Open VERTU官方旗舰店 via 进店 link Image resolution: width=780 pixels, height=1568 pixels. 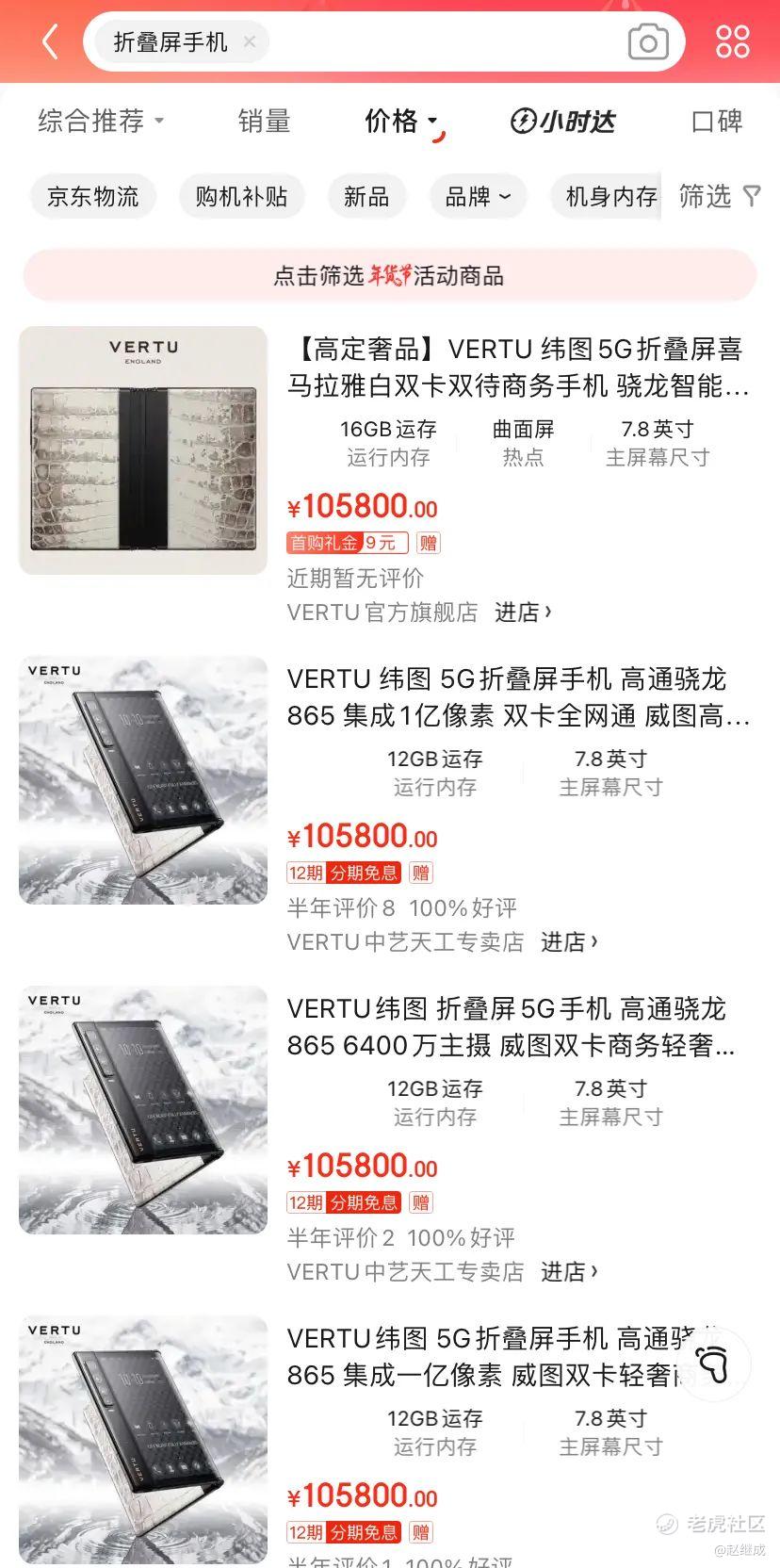coord(521,612)
